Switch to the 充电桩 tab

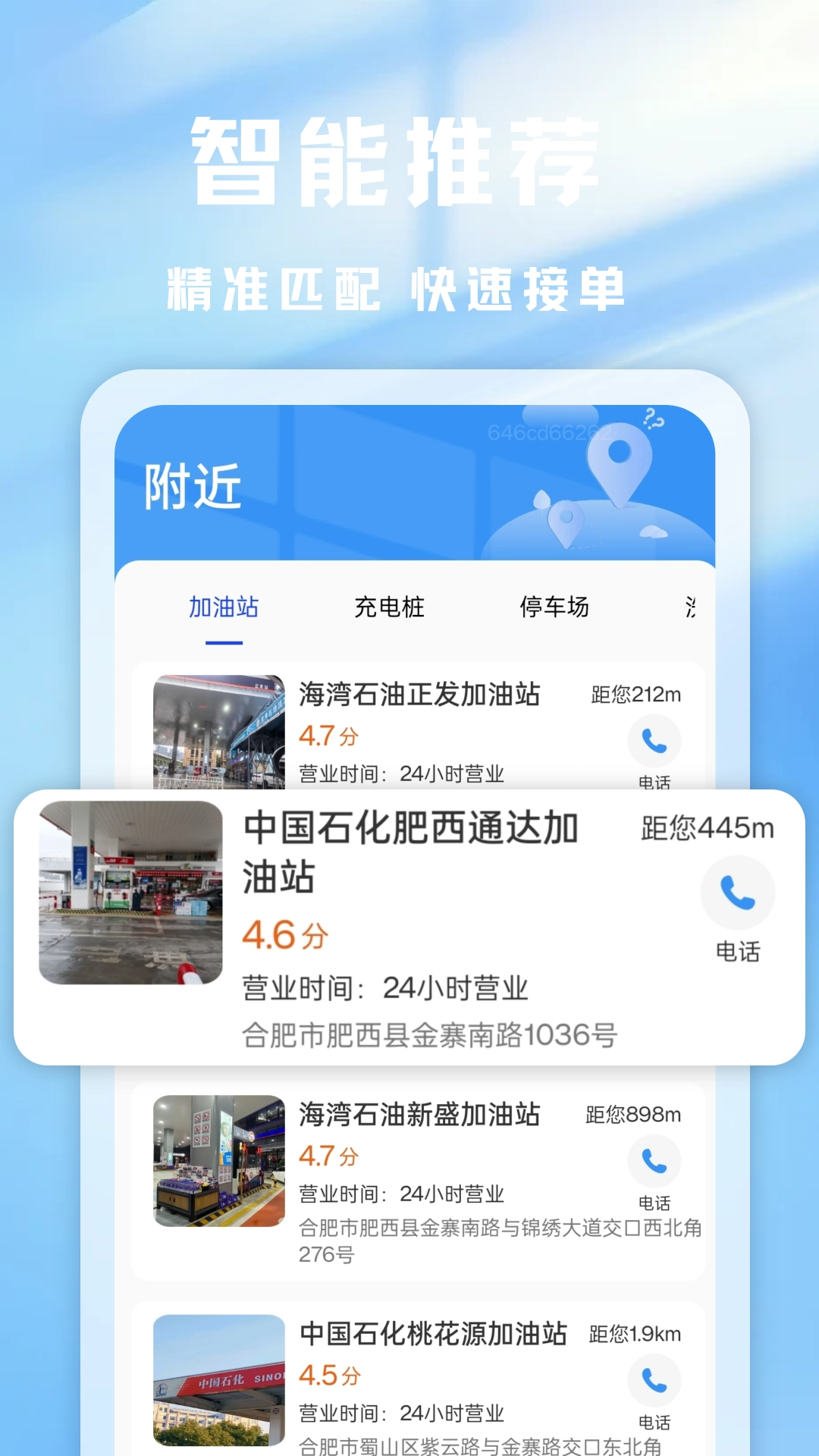coord(389,607)
